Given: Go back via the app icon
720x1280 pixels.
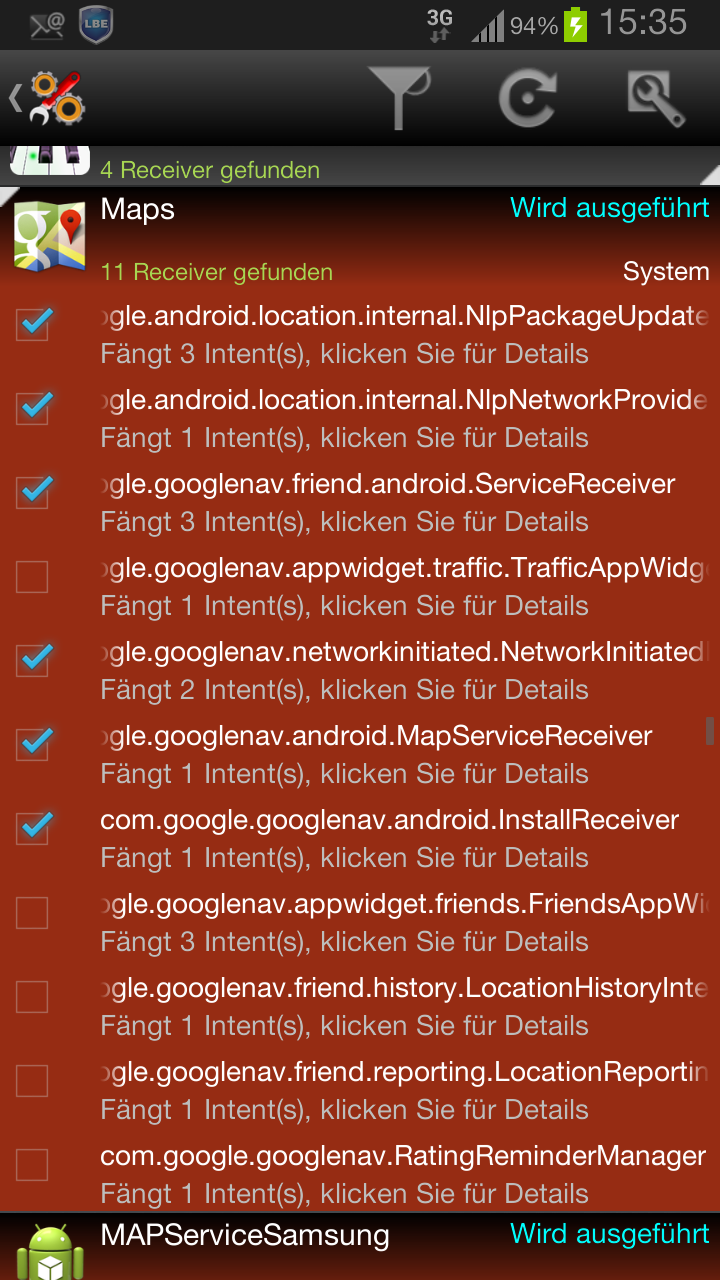Looking at the screenshot, I should (x=48, y=98).
